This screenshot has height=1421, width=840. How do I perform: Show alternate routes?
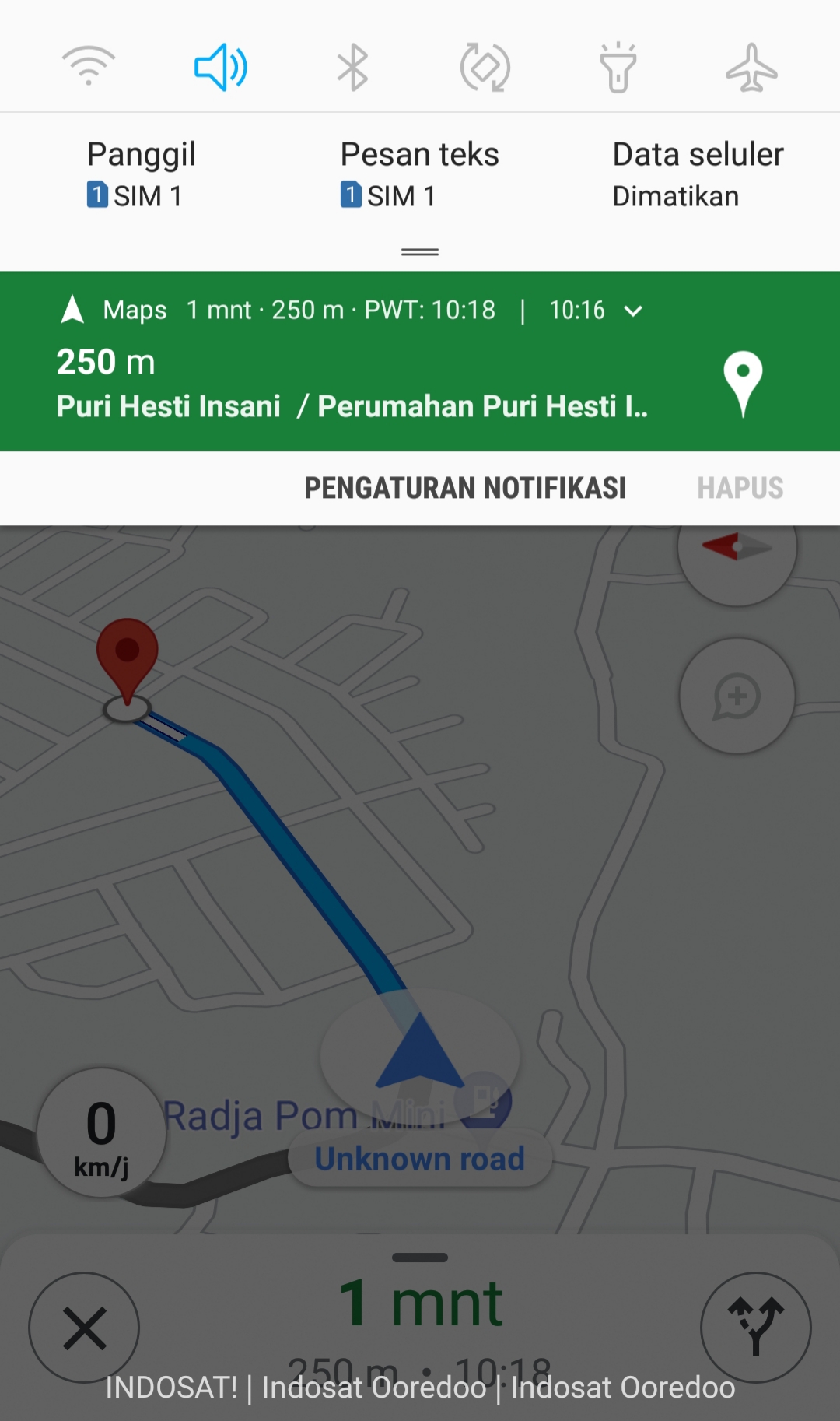[x=755, y=1327]
